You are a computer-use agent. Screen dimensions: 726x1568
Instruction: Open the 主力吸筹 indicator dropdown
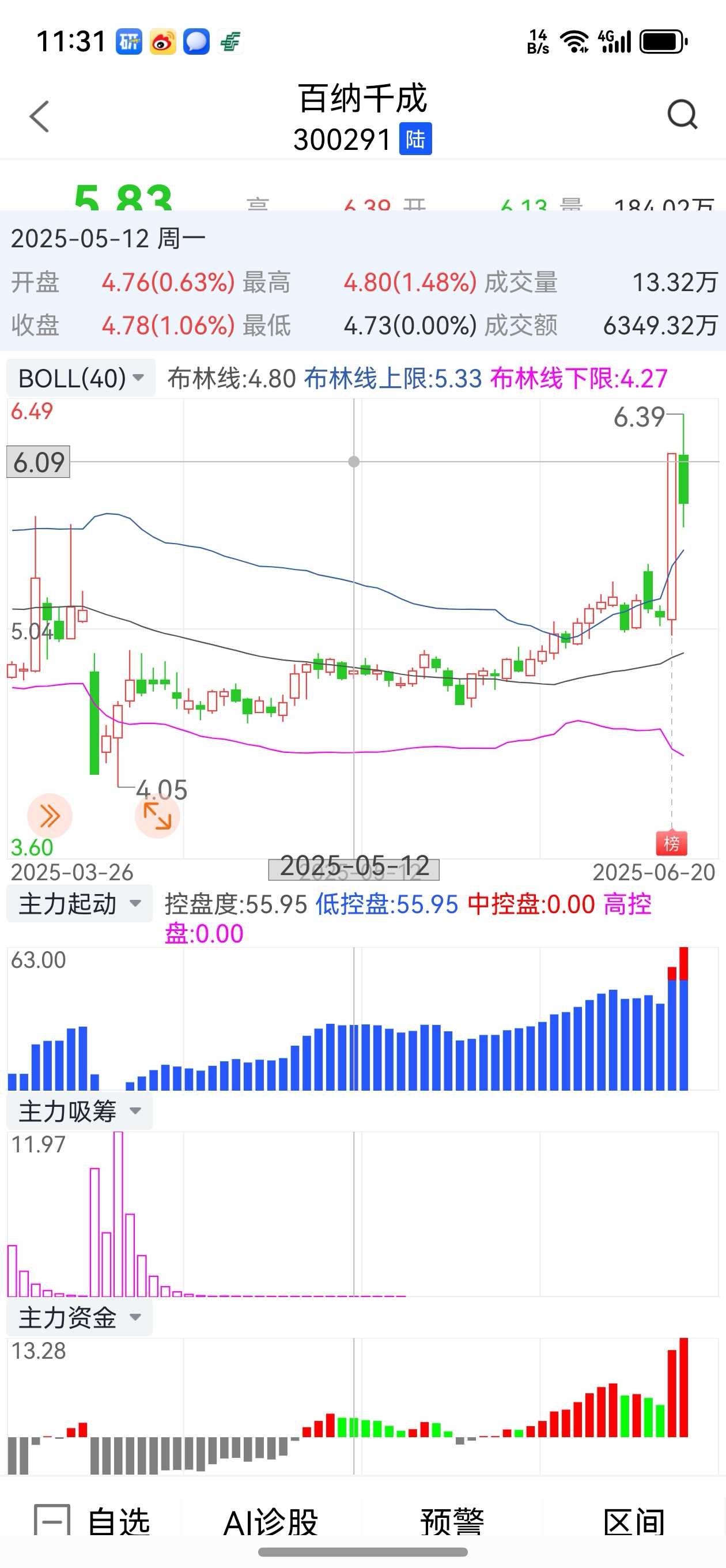[79, 1111]
